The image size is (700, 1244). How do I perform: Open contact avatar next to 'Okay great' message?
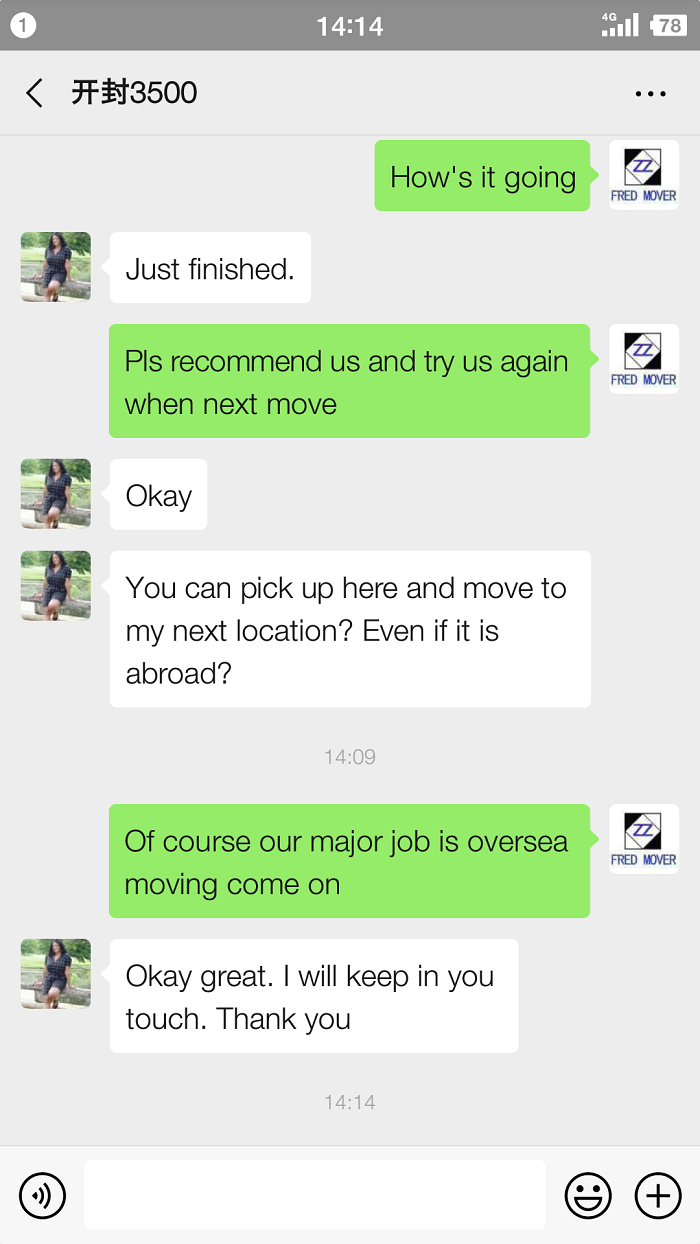click(x=56, y=973)
